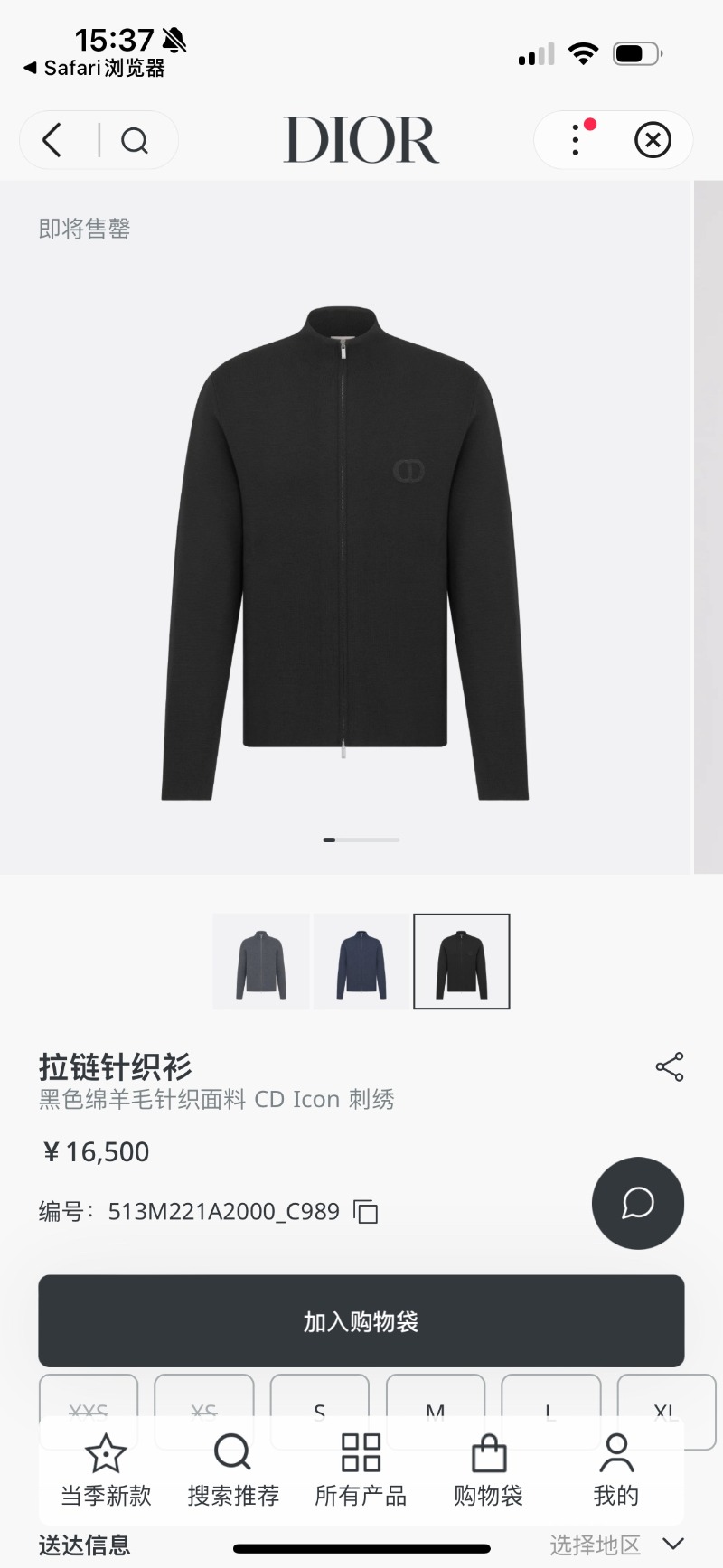Go to the 我的 account tab
The height and width of the screenshot is (1568, 723).
click(x=616, y=1470)
